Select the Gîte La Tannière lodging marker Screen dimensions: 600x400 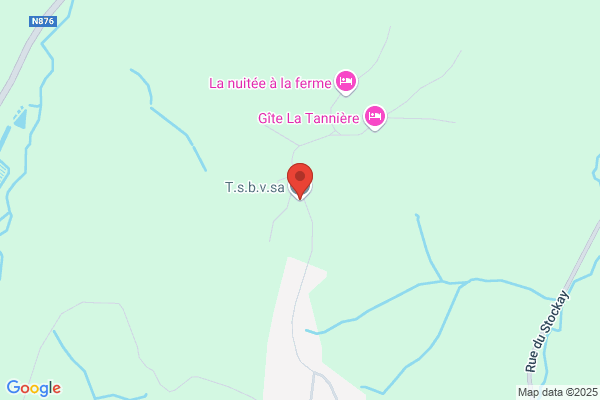click(x=375, y=118)
